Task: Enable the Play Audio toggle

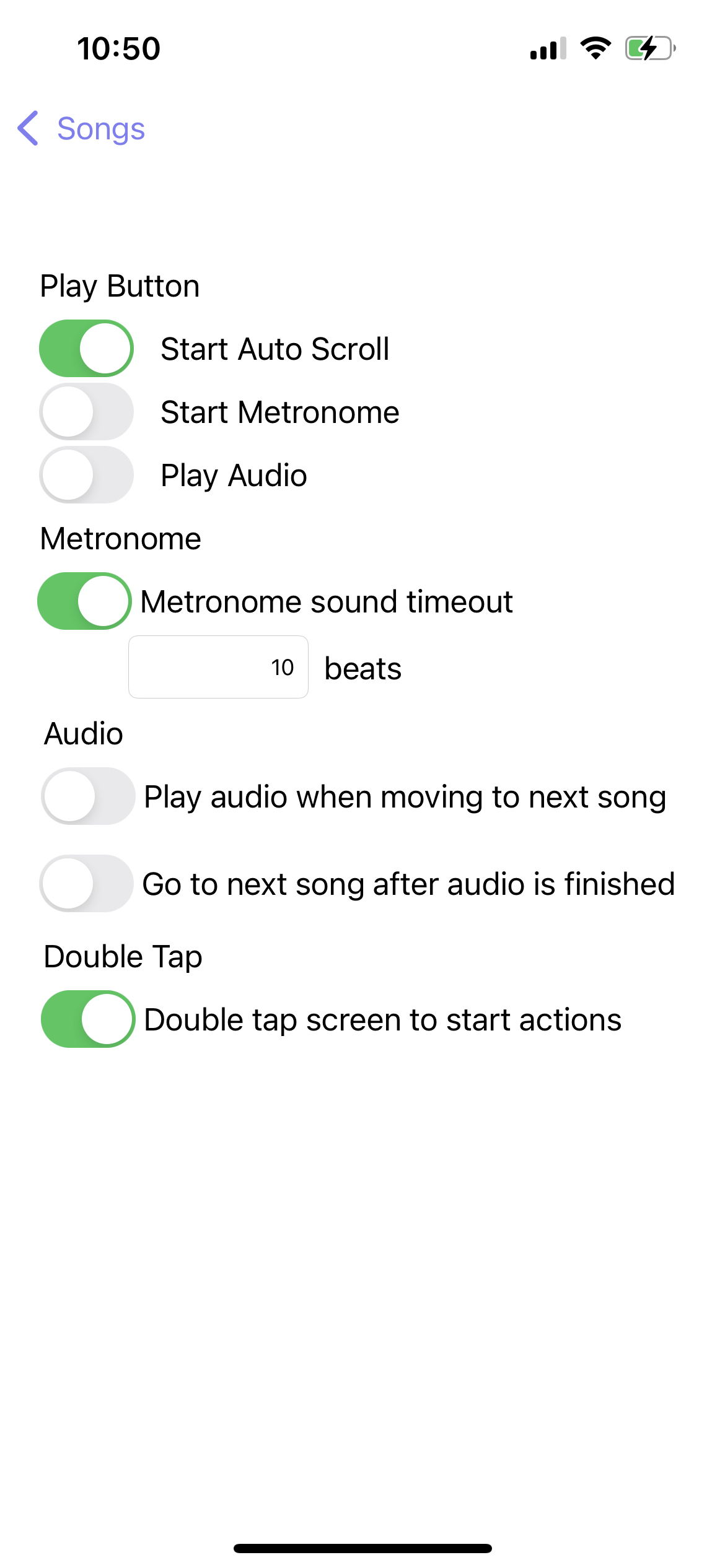Action: [86, 474]
